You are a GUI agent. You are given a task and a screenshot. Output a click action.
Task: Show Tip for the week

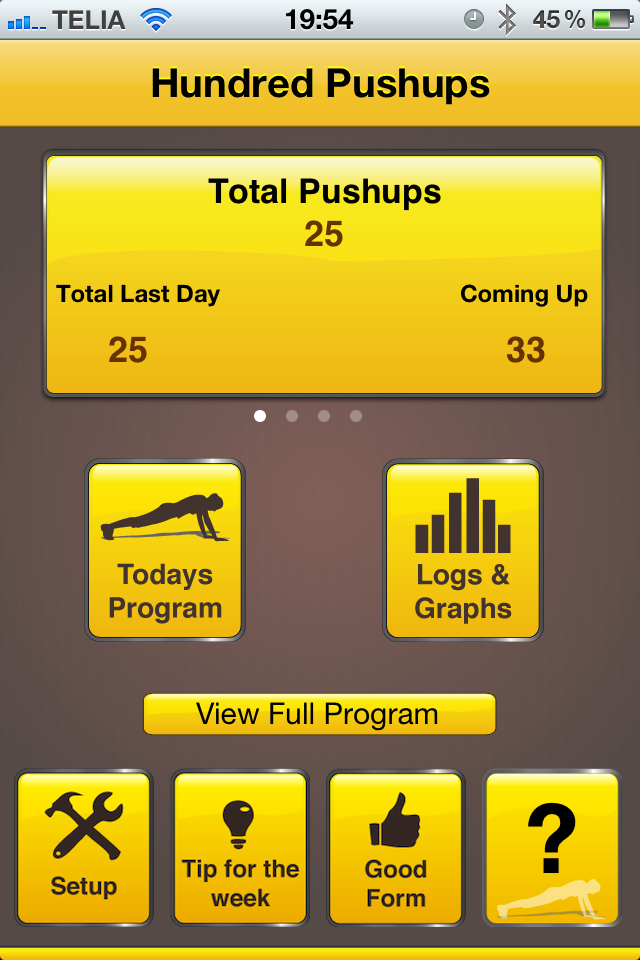[240, 848]
